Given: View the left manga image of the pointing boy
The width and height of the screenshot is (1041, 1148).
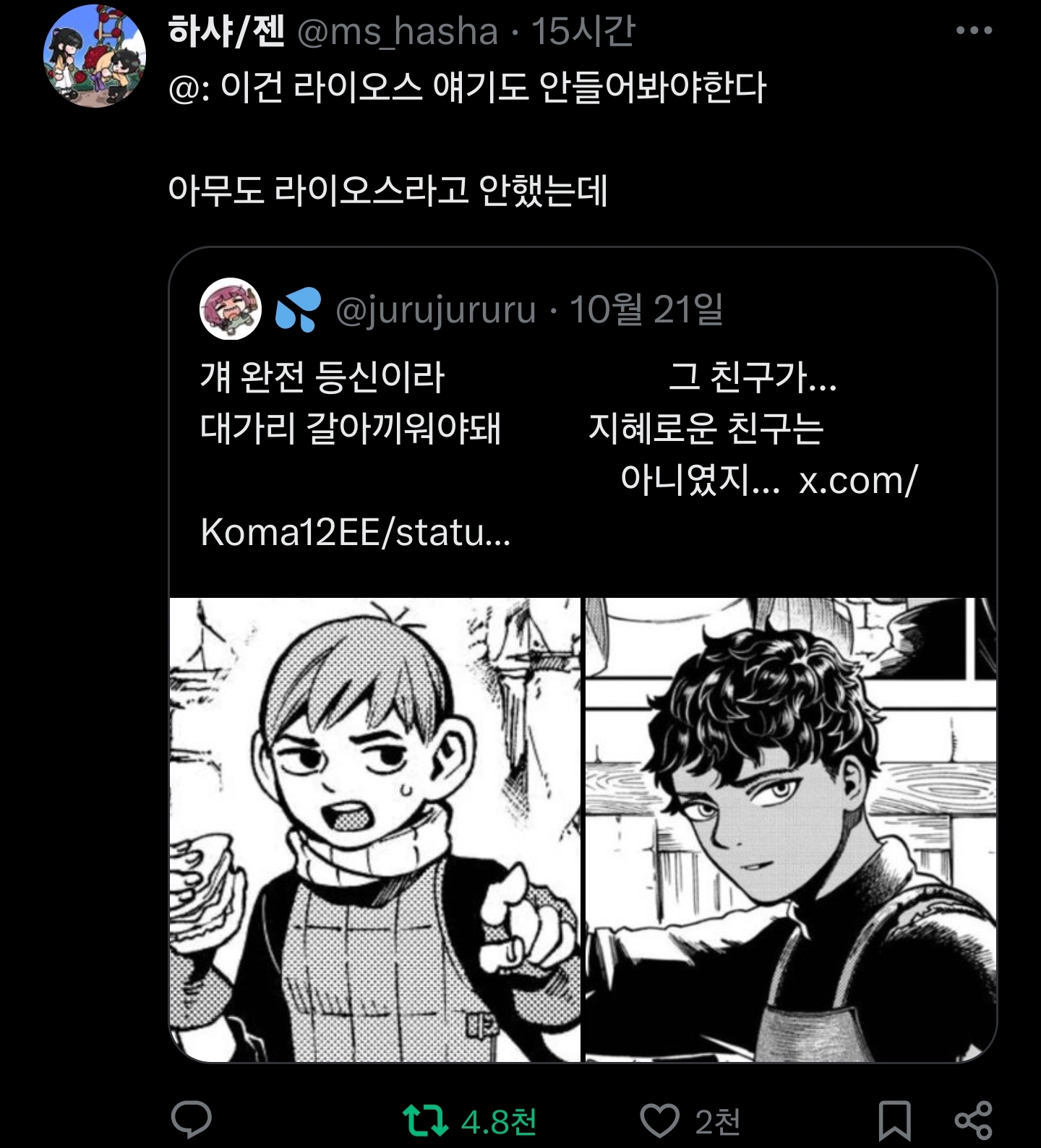Looking at the screenshot, I should (374, 829).
